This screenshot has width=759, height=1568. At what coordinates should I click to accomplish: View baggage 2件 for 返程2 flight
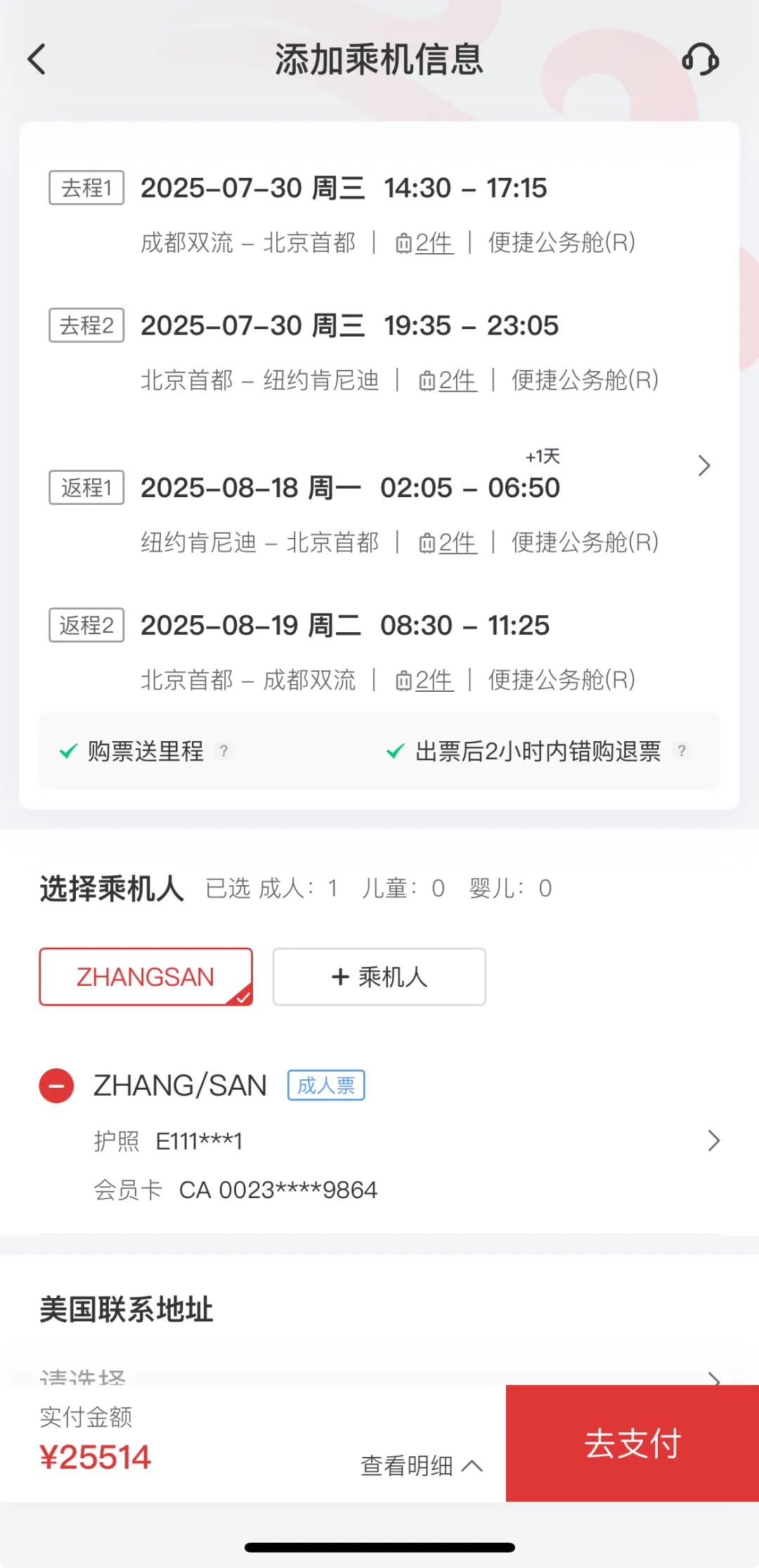point(425,681)
